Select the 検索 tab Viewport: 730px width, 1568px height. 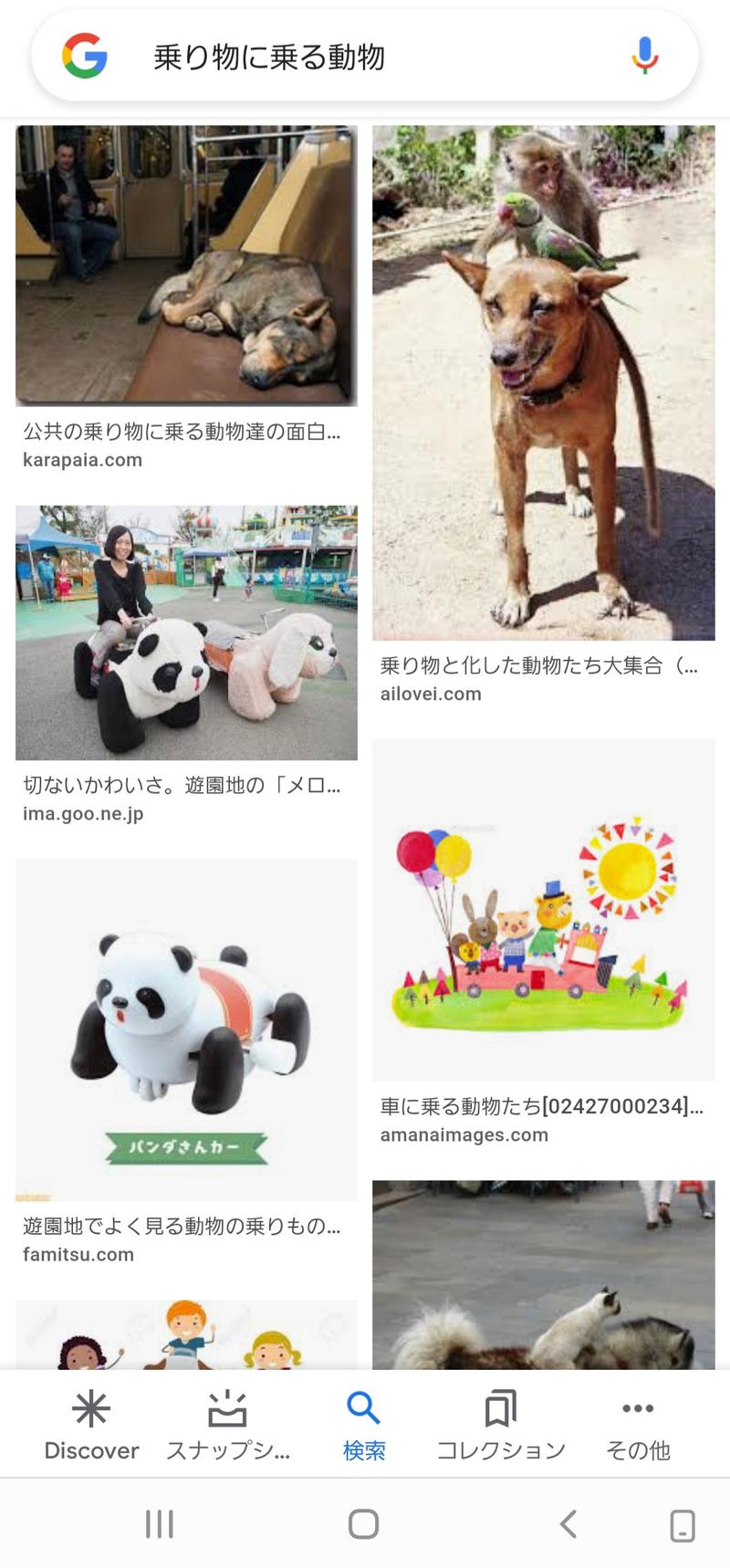(x=364, y=1426)
